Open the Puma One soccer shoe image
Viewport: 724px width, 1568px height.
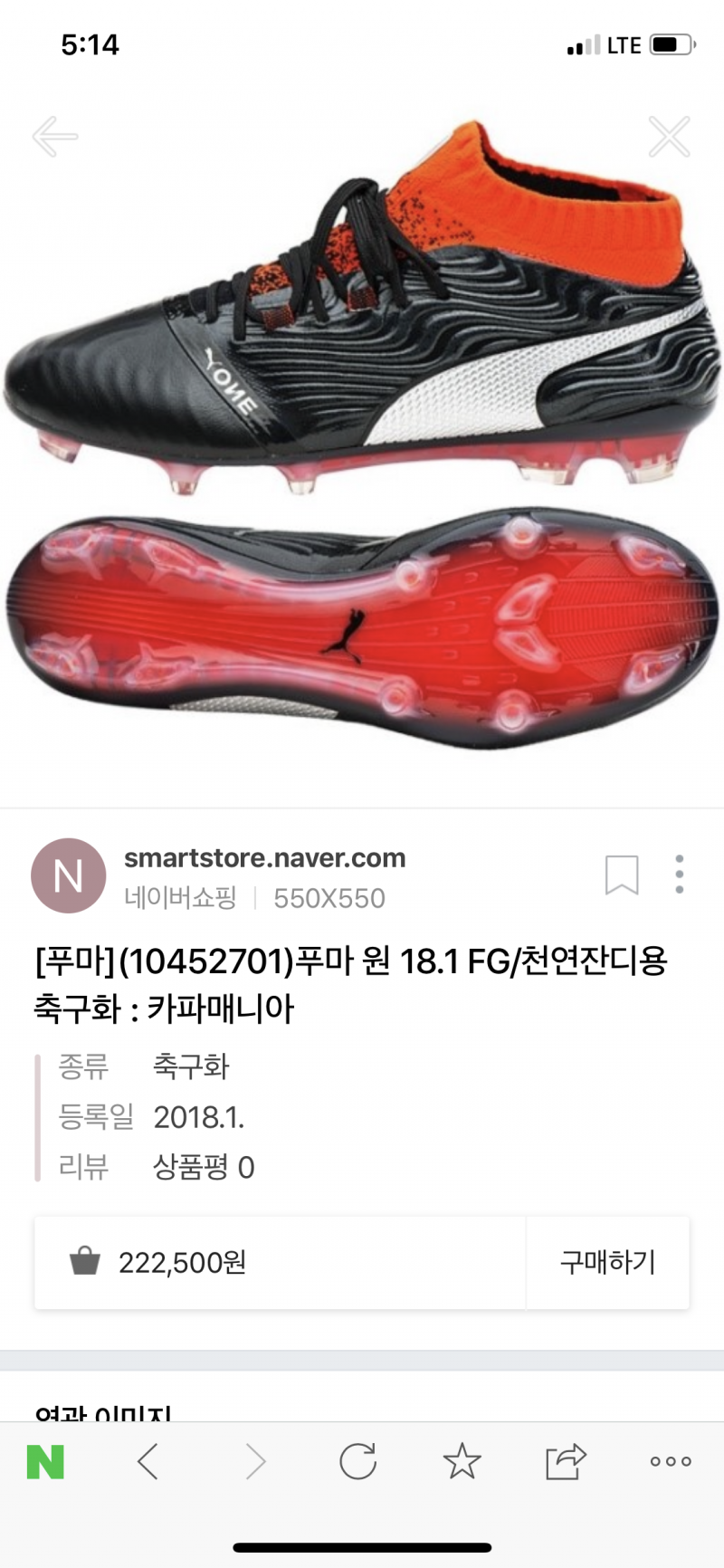(362, 435)
